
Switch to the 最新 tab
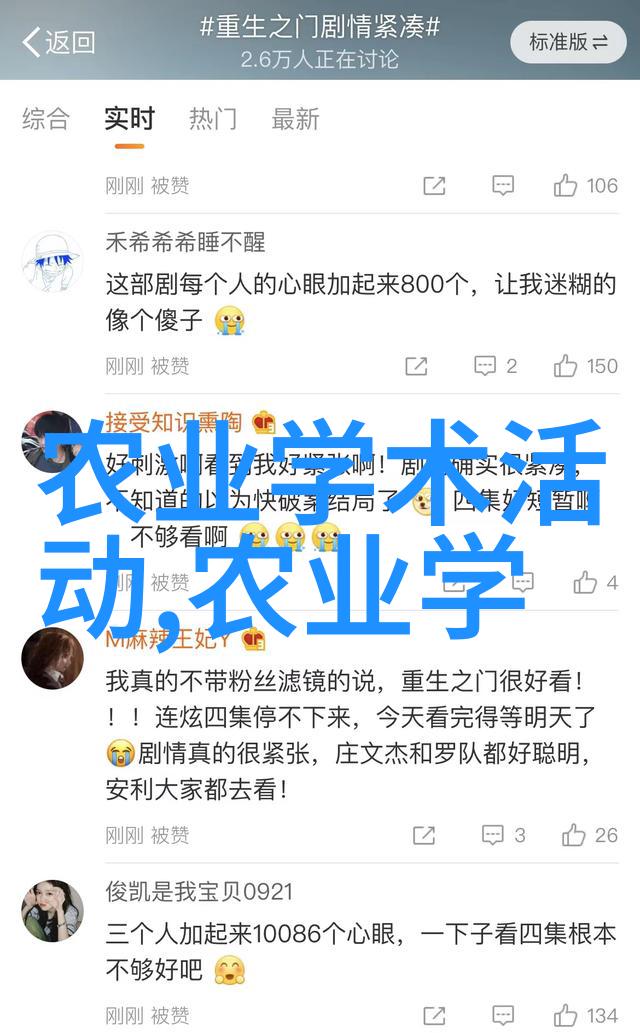(296, 119)
